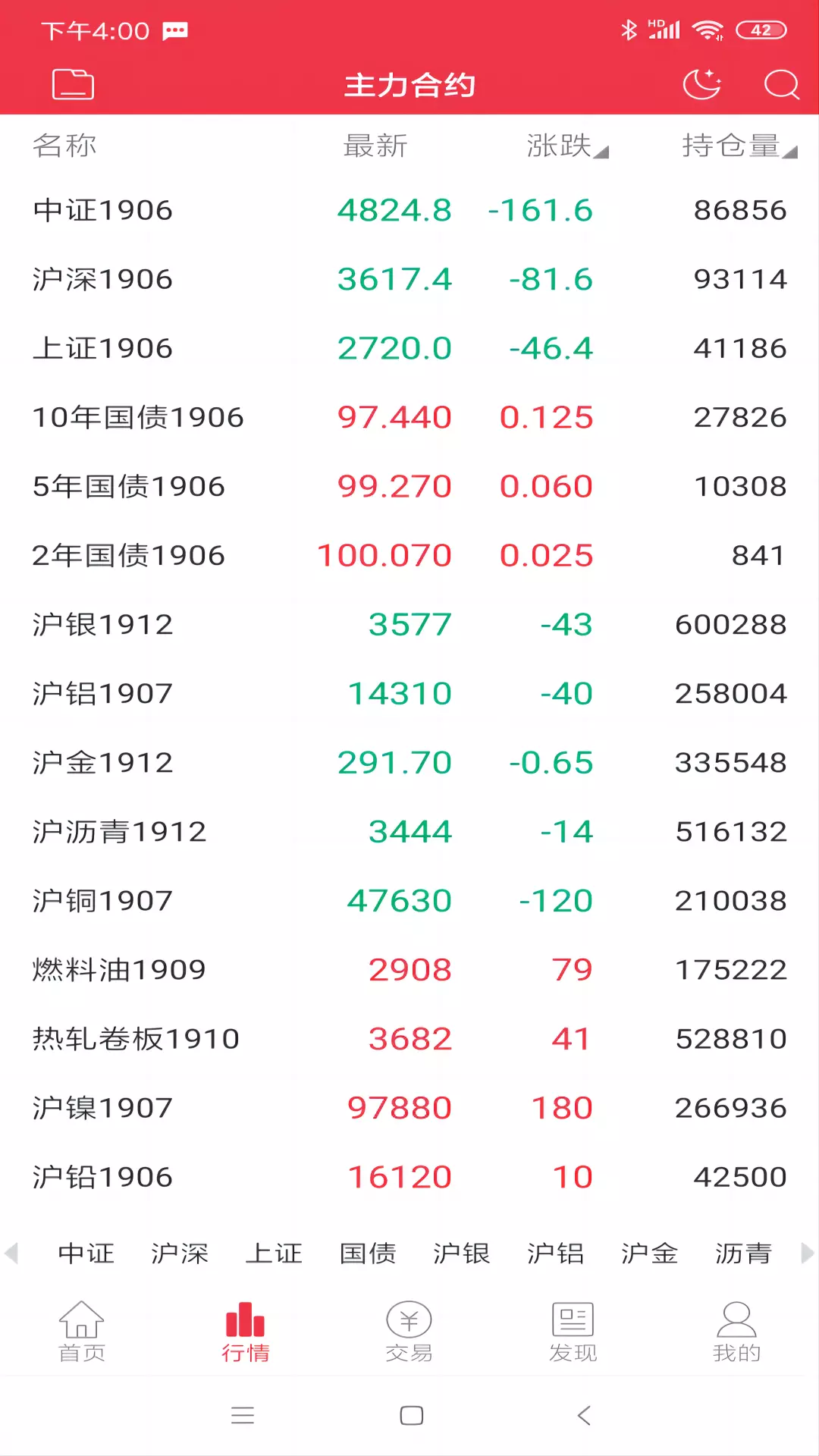Screen dimensions: 819x1456
Task: Select the 沥青 category in bottom strip
Action: (x=743, y=1254)
